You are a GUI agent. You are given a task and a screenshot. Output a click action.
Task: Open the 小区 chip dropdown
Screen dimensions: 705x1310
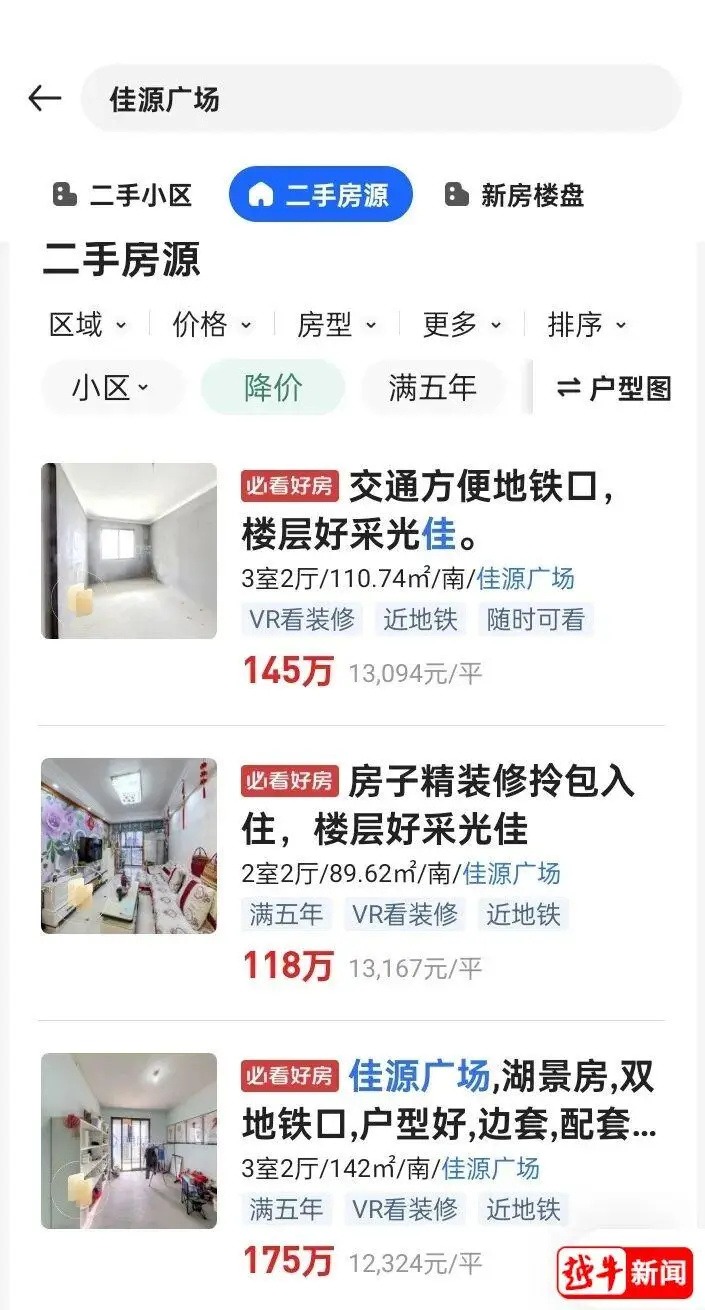(111, 388)
